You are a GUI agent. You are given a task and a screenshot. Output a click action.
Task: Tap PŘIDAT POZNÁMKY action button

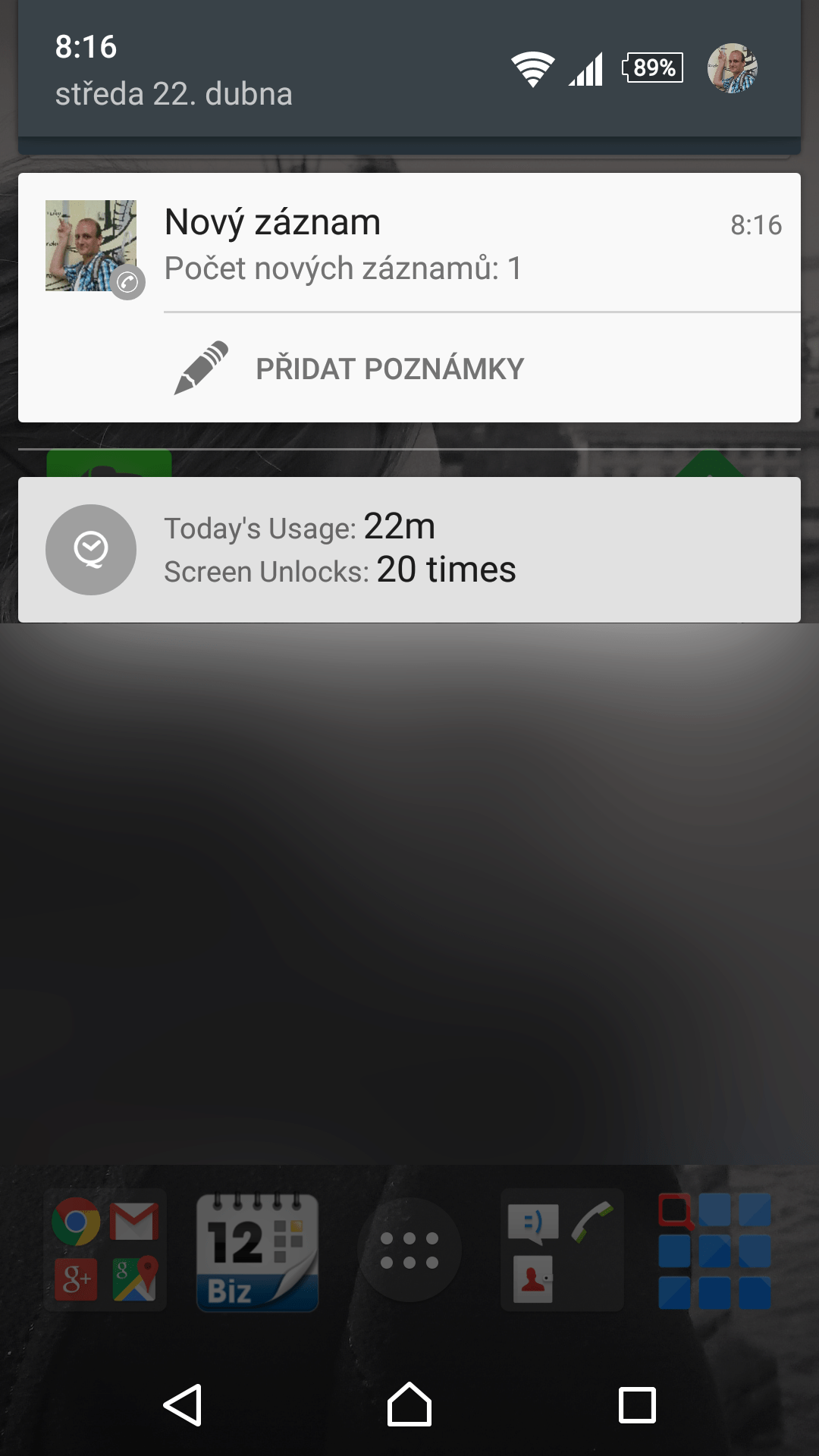(x=349, y=369)
